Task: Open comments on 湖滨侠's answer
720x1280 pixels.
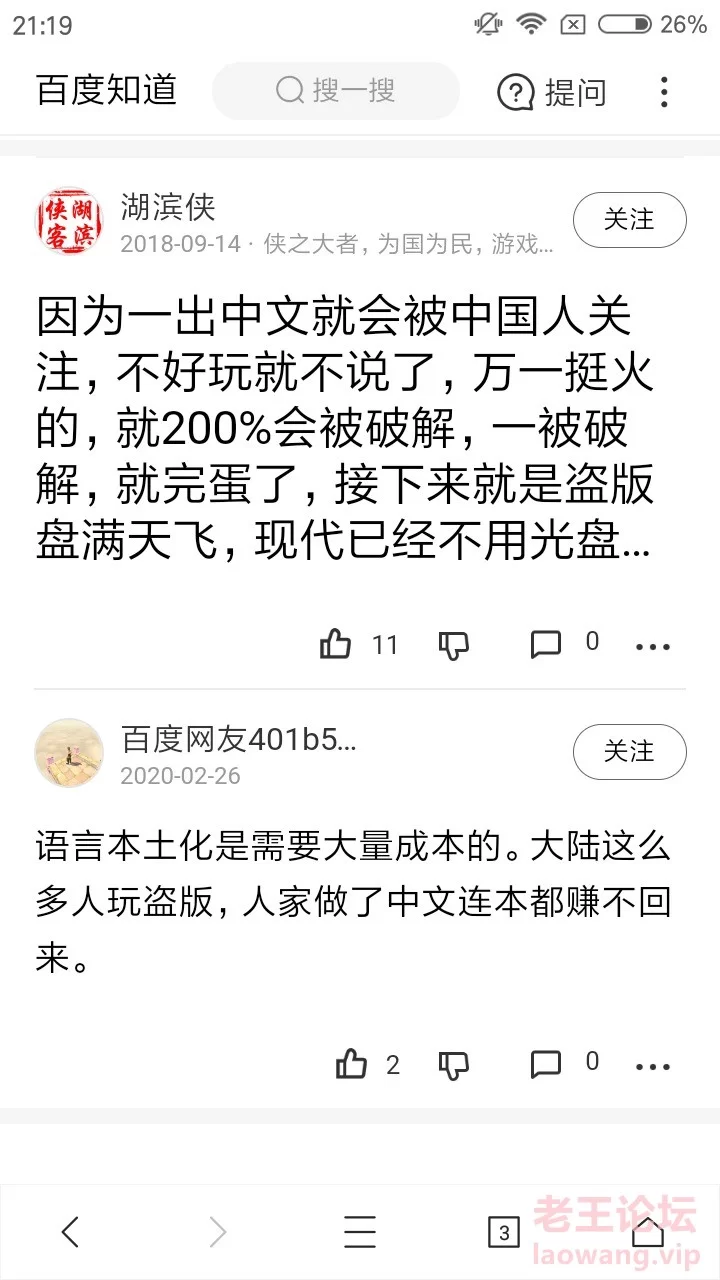Action: [564, 644]
